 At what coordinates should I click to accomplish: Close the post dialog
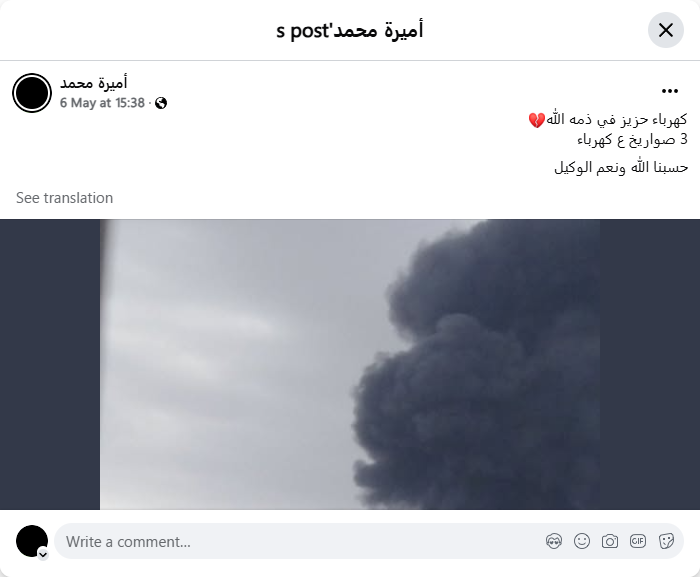tap(666, 30)
